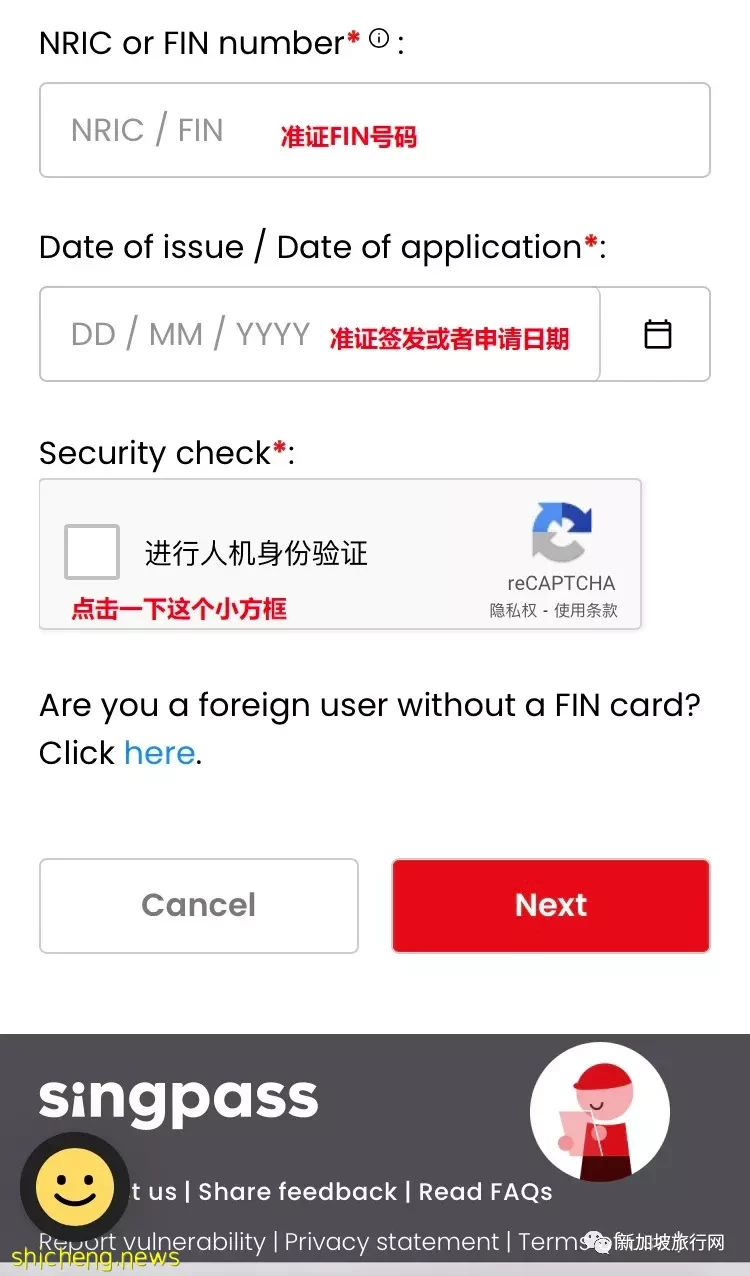Check the reCAPTCHA verification box
Screen dimensions: 750x1276
pos(92,552)
